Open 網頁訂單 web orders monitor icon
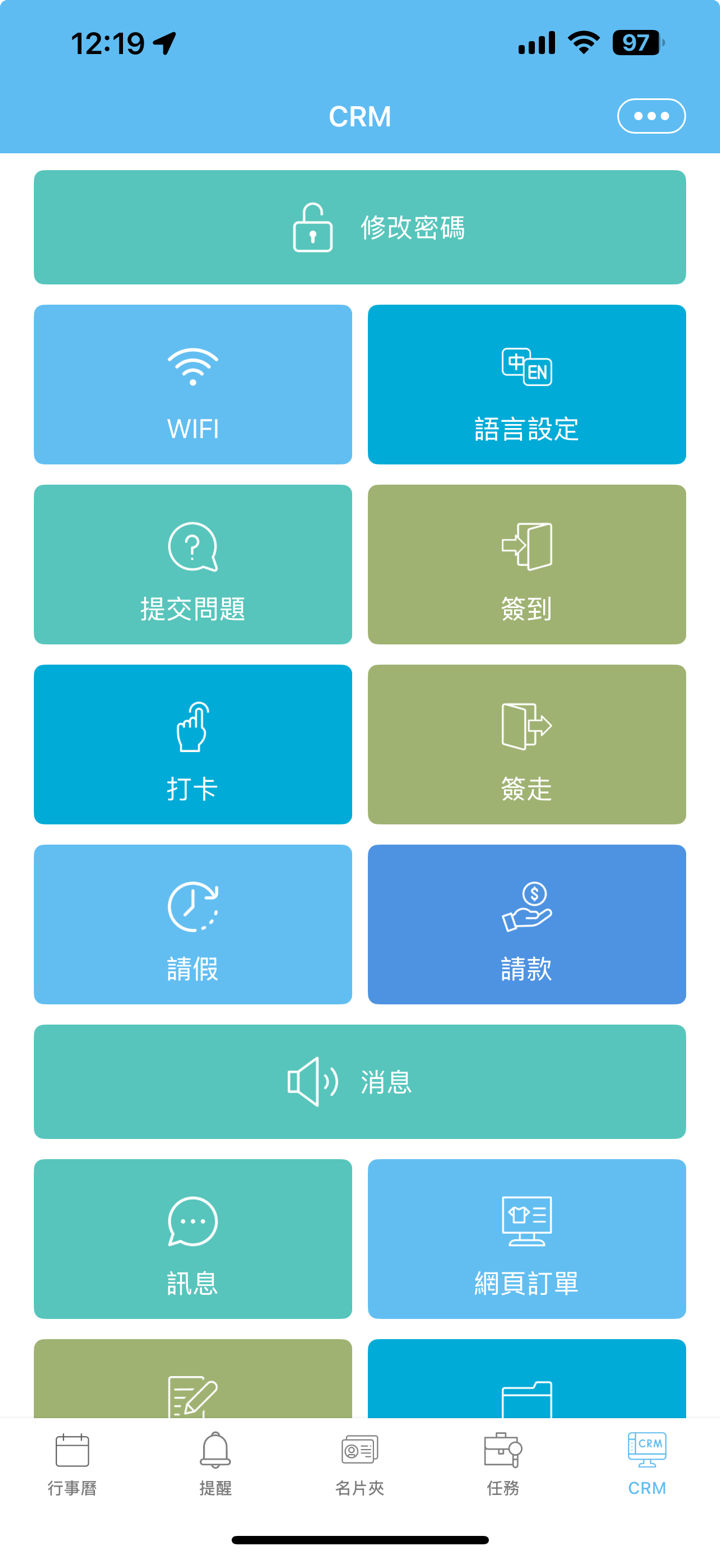This screenshot has width=720, height=1558. click(x=526, y=1219)
